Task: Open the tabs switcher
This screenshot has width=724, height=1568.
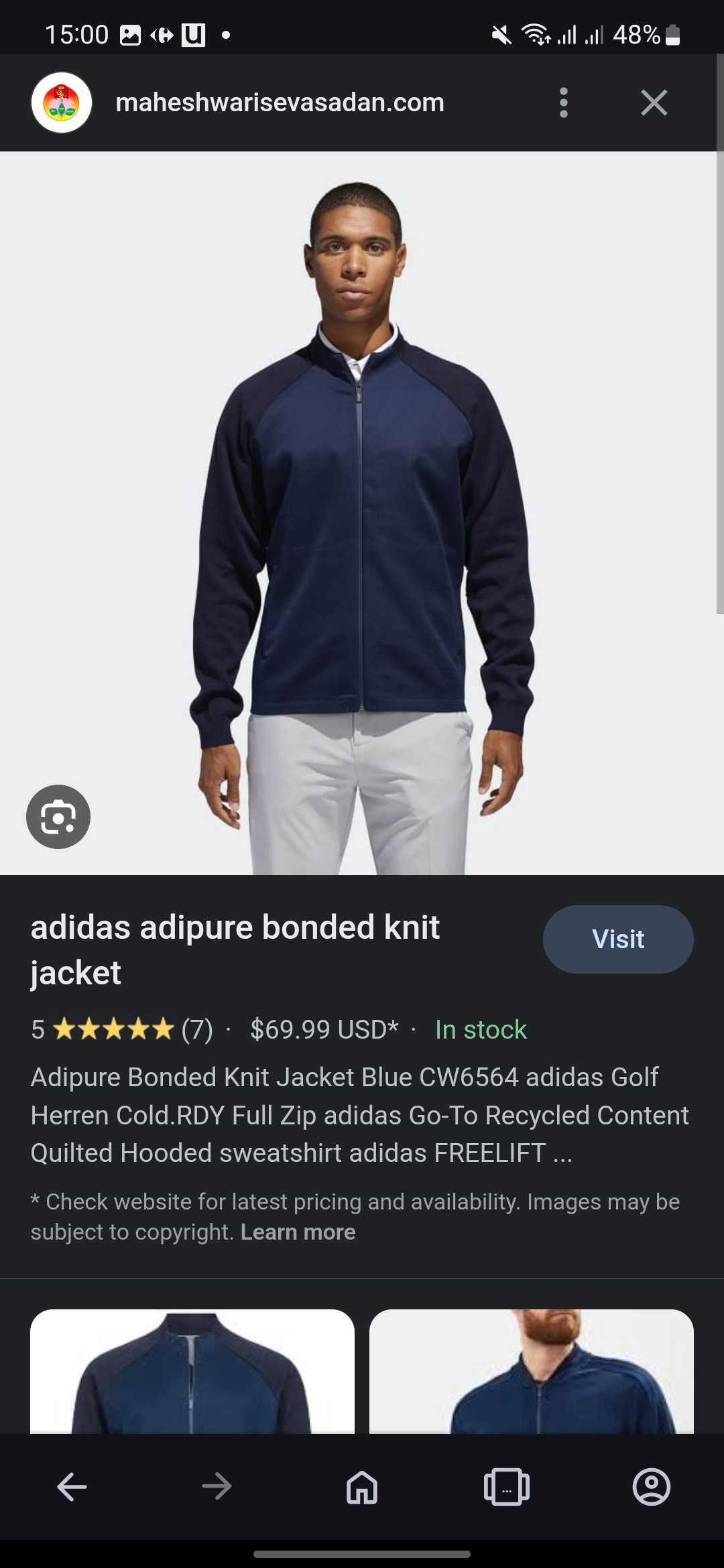Action: click(507, 1487)
